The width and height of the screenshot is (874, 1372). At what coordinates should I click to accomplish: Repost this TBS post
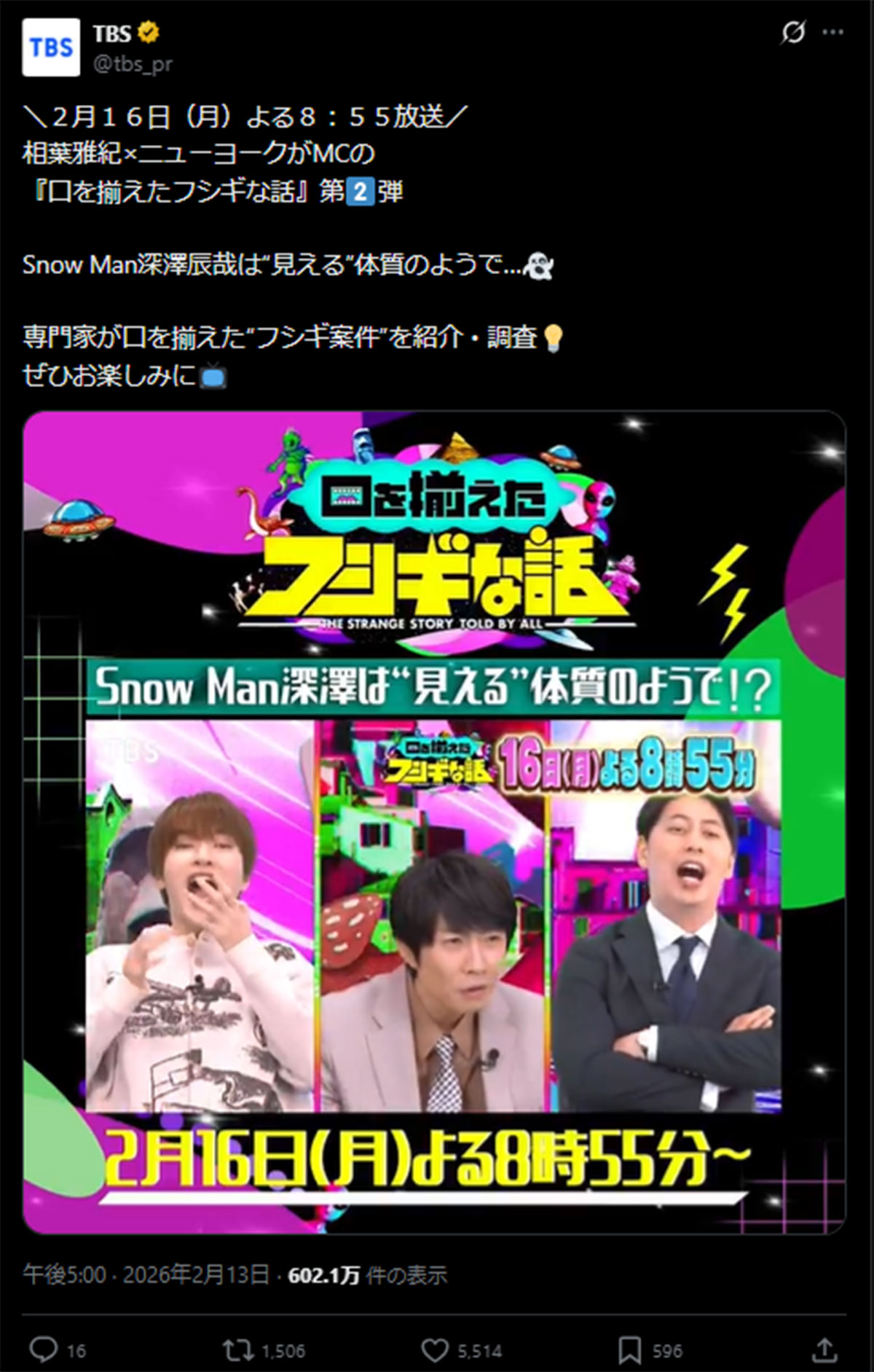[237, 1350]
